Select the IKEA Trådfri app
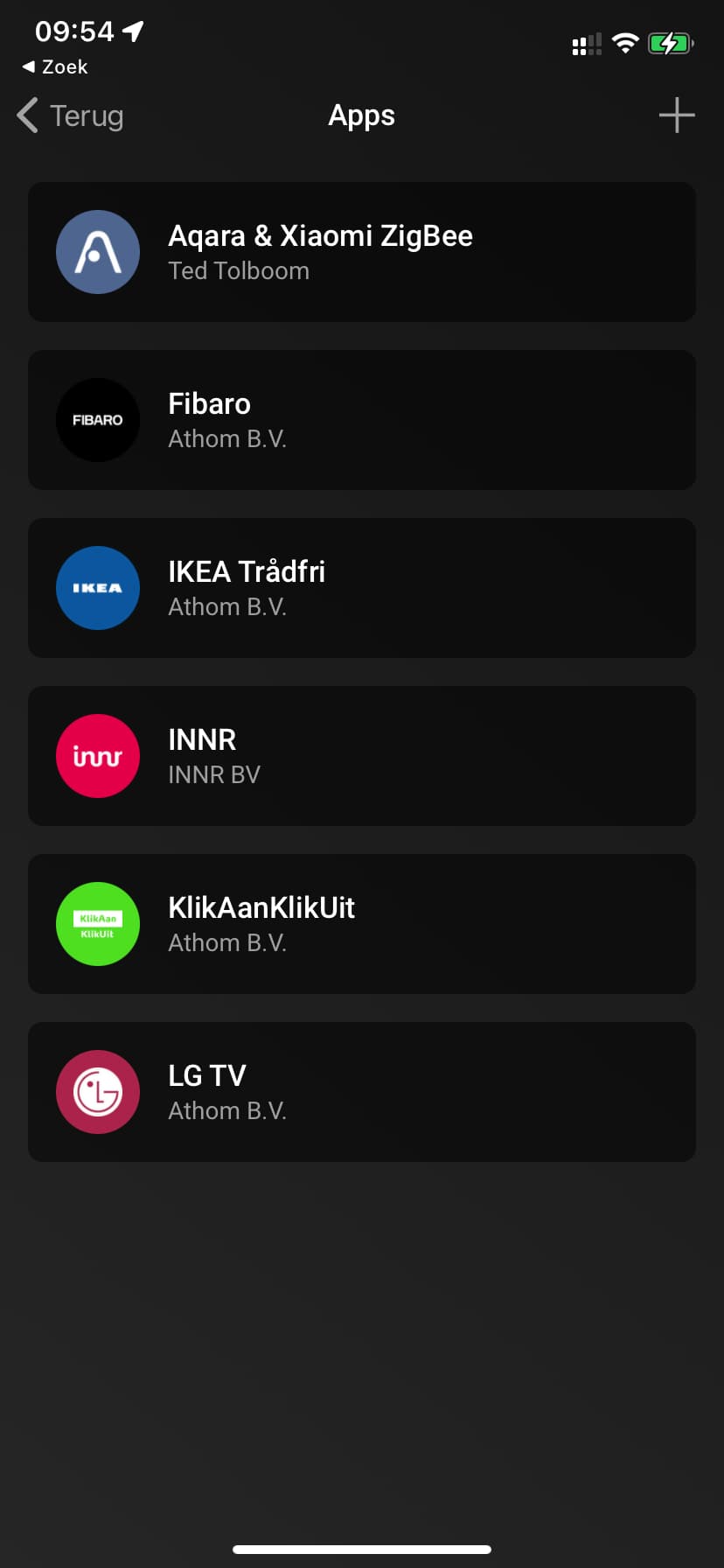 pos(362,588)
